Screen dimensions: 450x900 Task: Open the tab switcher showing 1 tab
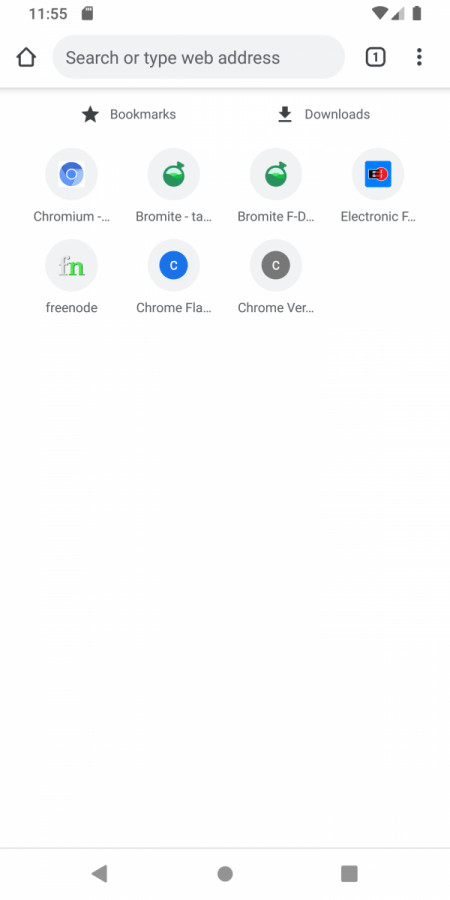375,57
